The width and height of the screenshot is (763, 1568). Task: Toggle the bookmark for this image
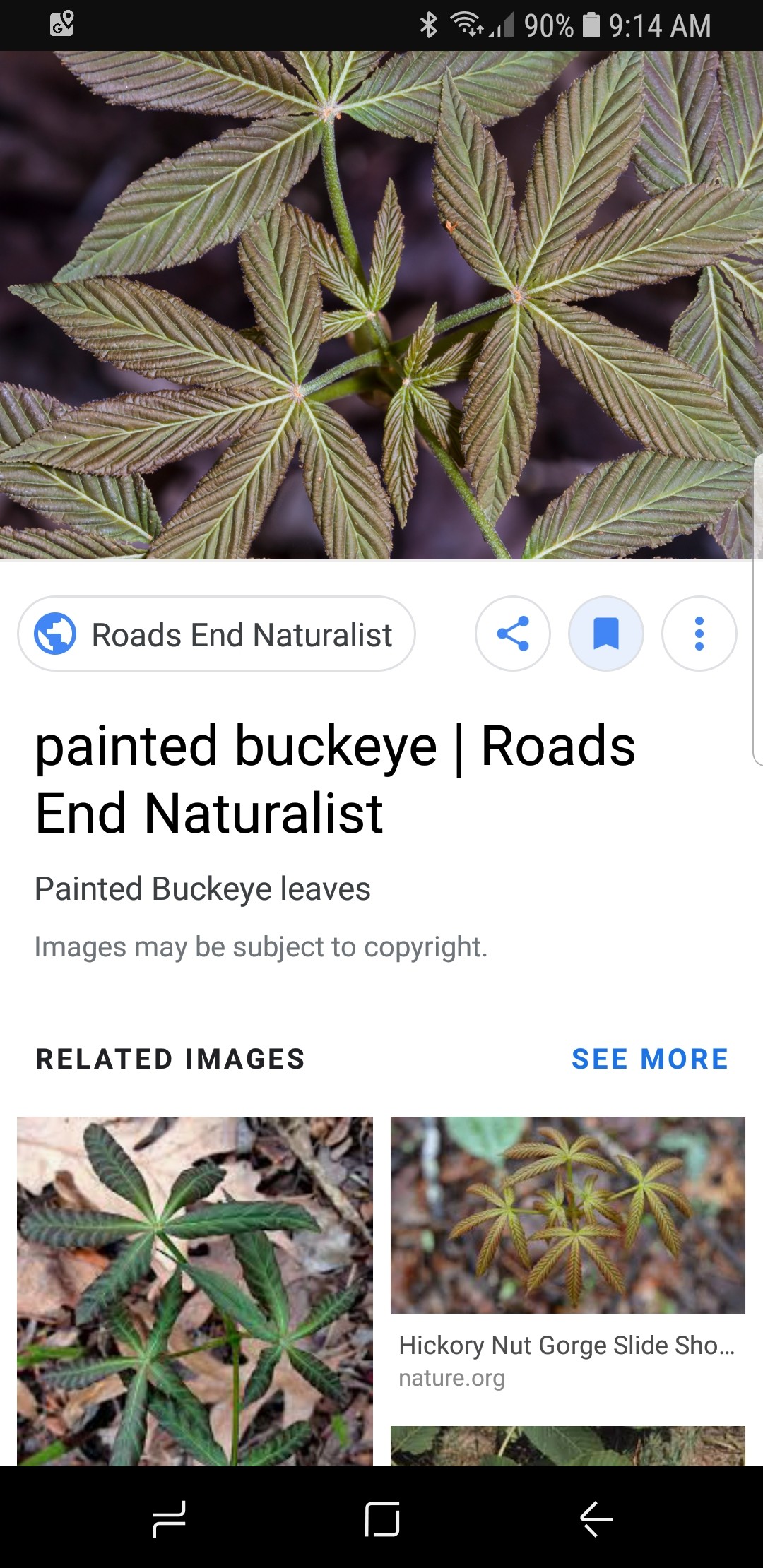(x=606, y=634)
